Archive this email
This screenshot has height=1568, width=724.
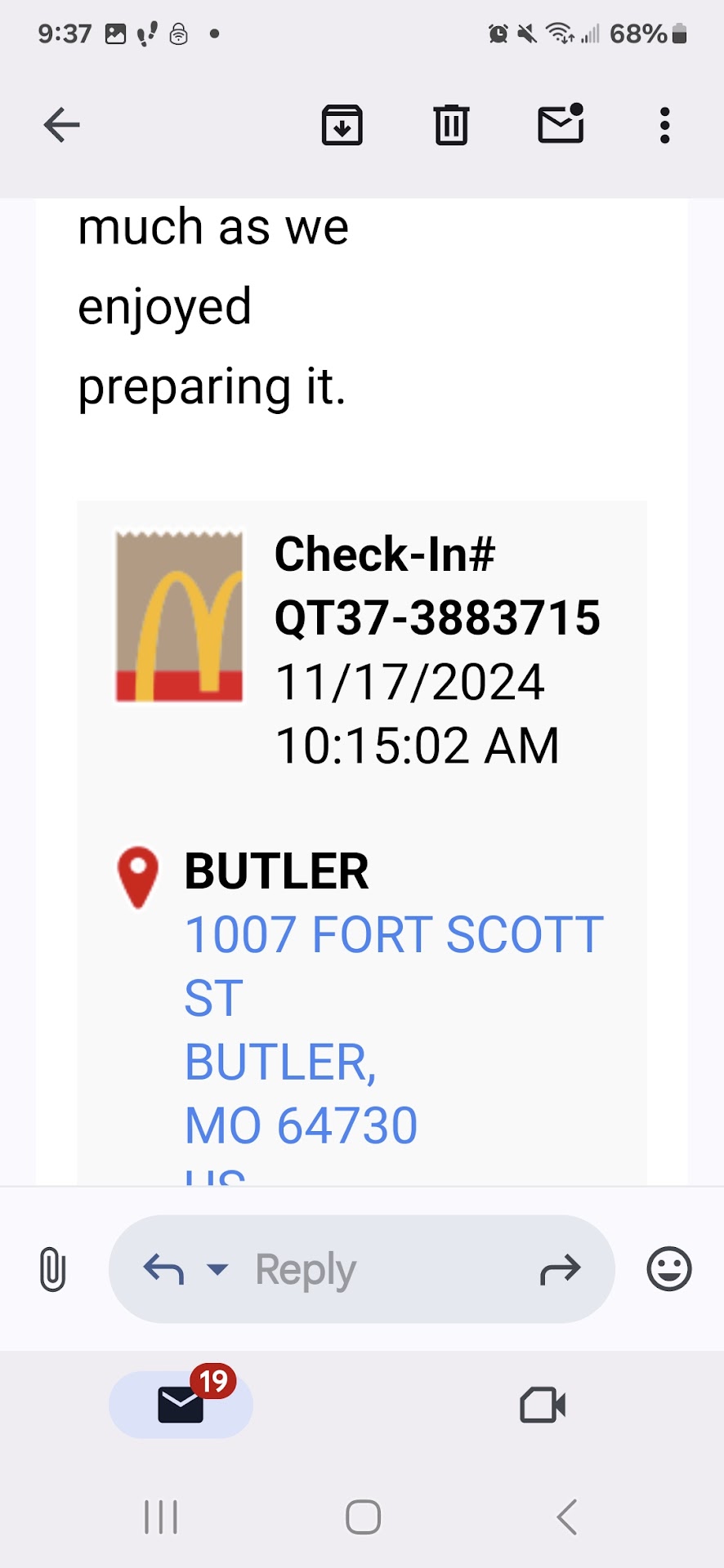click(x=342, y=126)
